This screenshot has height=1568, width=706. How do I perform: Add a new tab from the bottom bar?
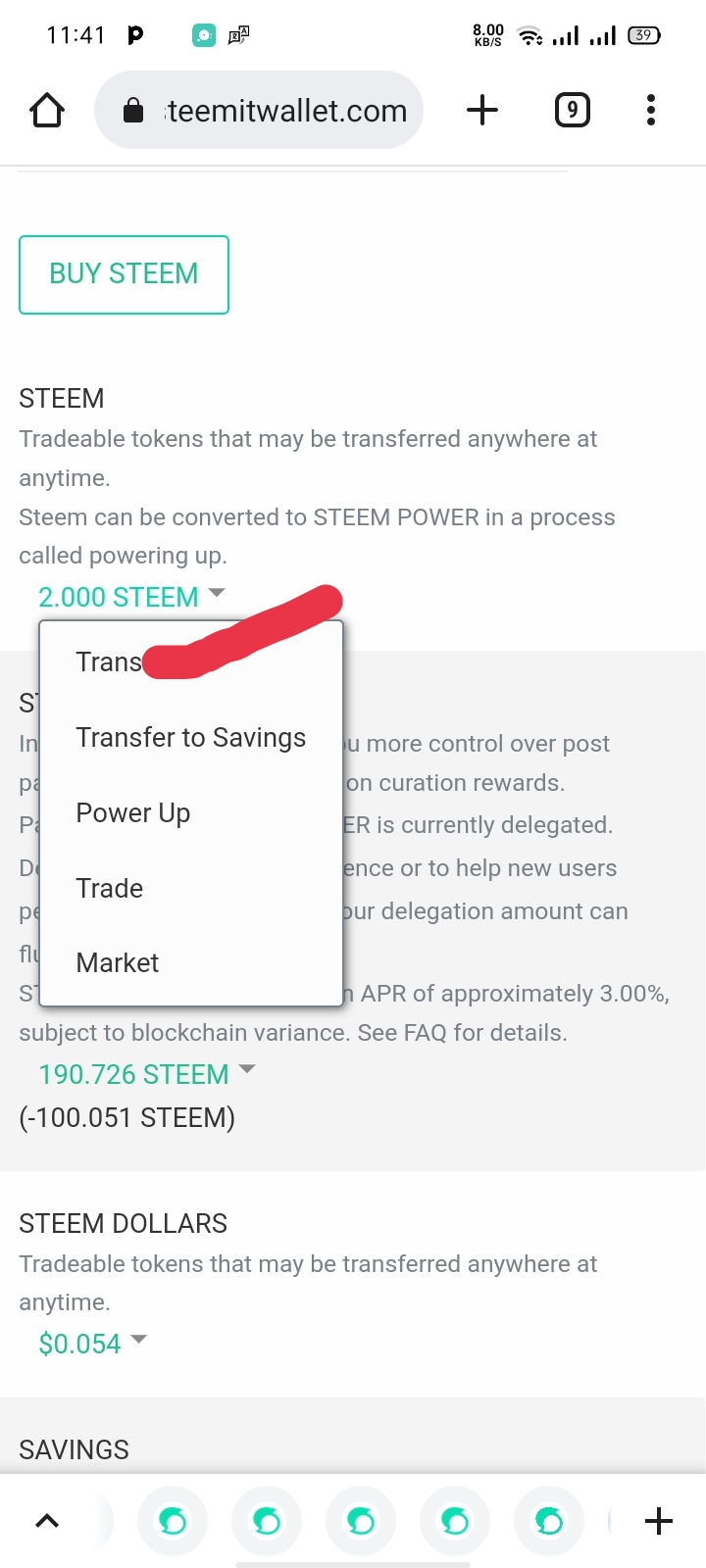pyautogui.click(x=659, y=1521)
